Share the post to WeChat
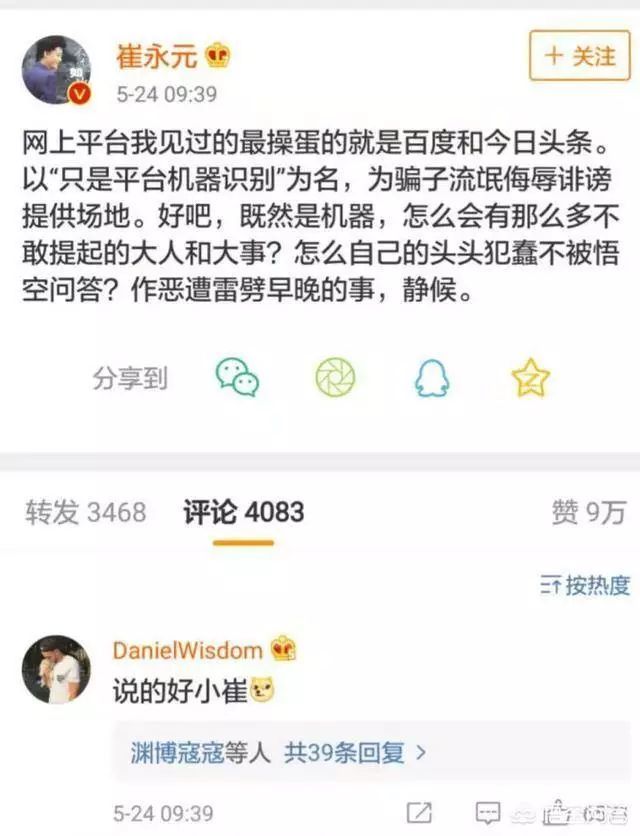 (238, 378)
